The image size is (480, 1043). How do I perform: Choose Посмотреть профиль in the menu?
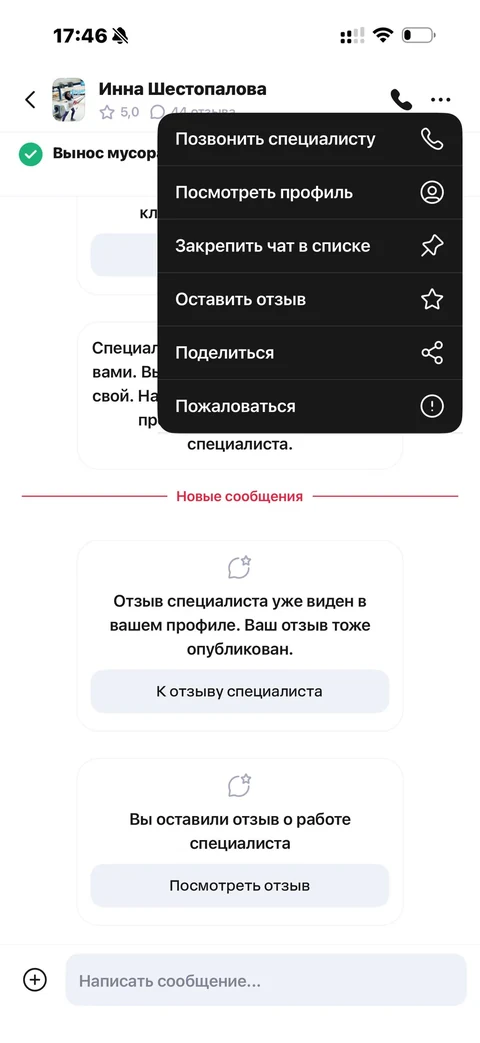[310, 193]
